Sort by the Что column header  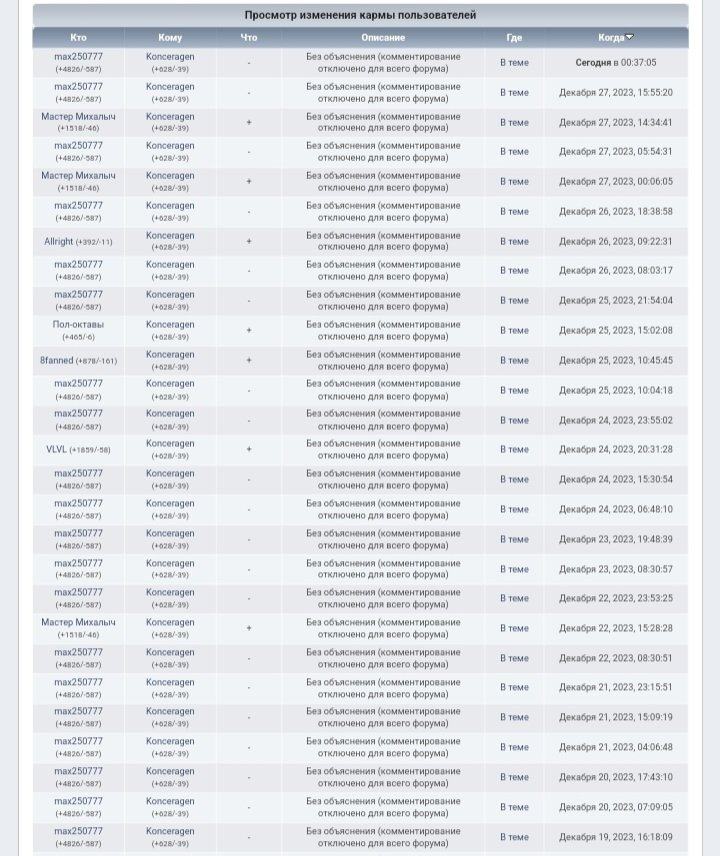click(249, 38)
